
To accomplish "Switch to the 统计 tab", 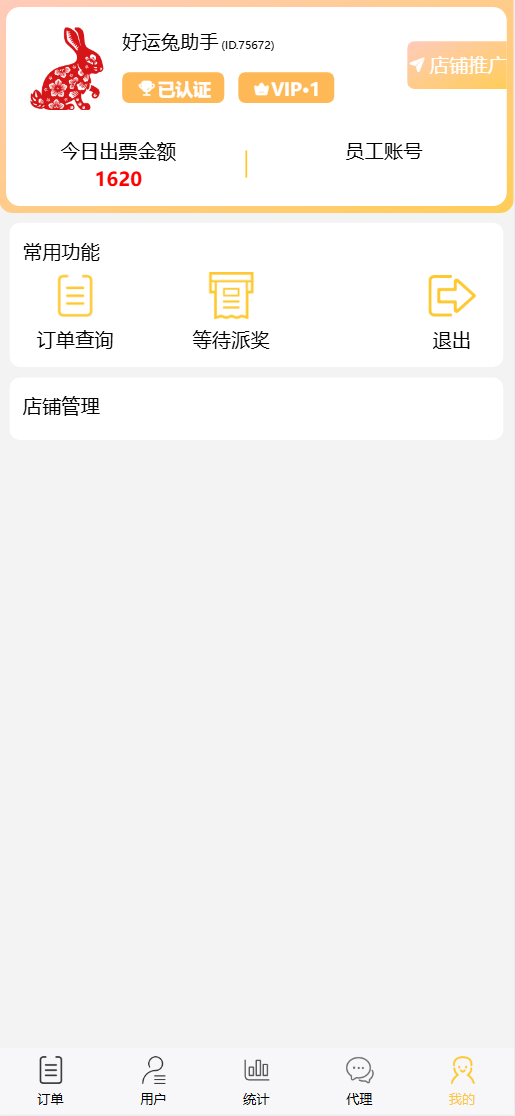I will (x=256, y=1080).
